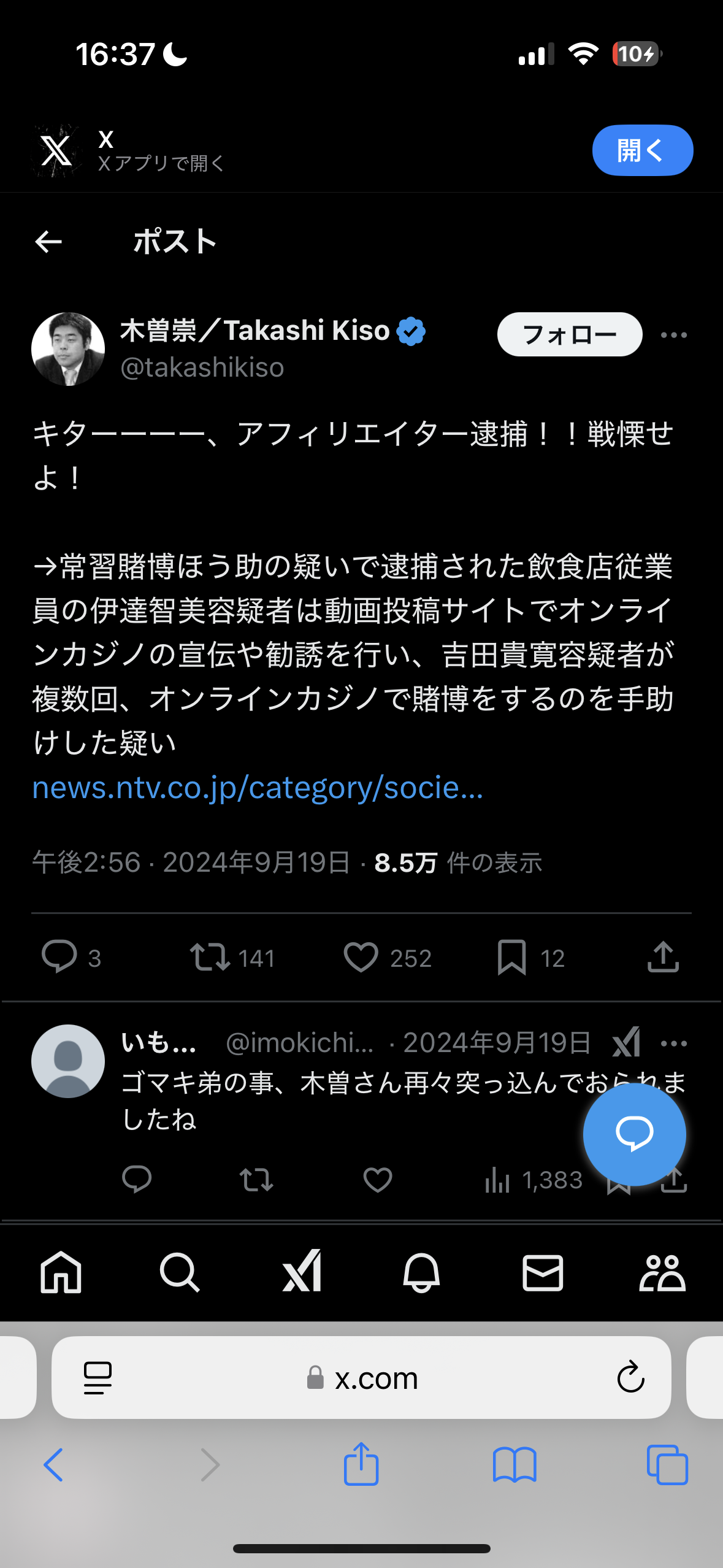
Task: Tap the 開く button to open in X app
Action: click(642, 150)
